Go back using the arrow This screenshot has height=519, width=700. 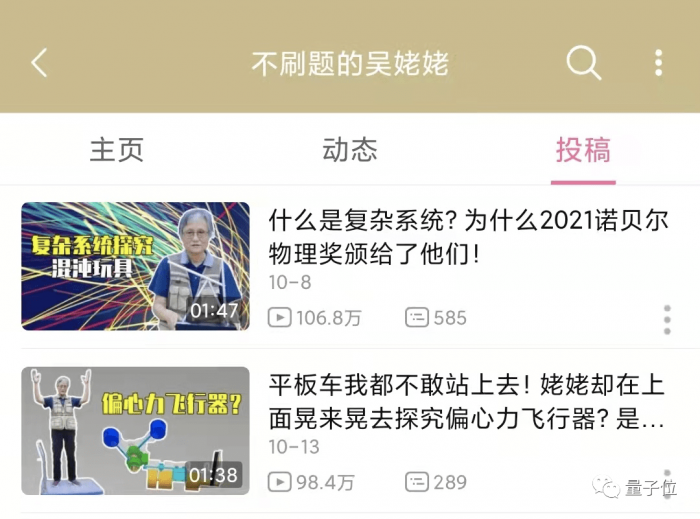39,63
